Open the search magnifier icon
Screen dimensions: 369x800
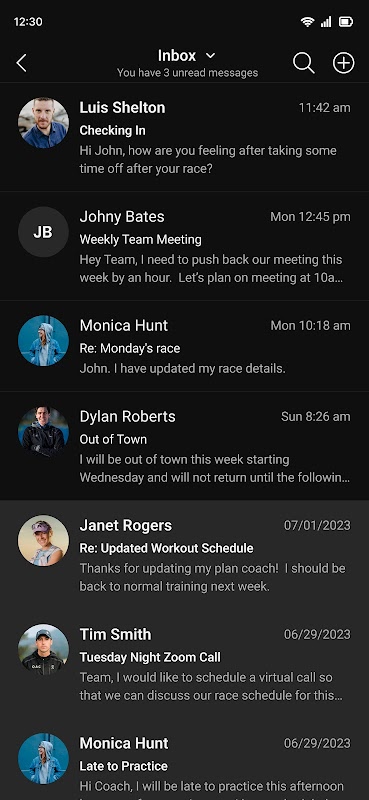coord(304,63)
